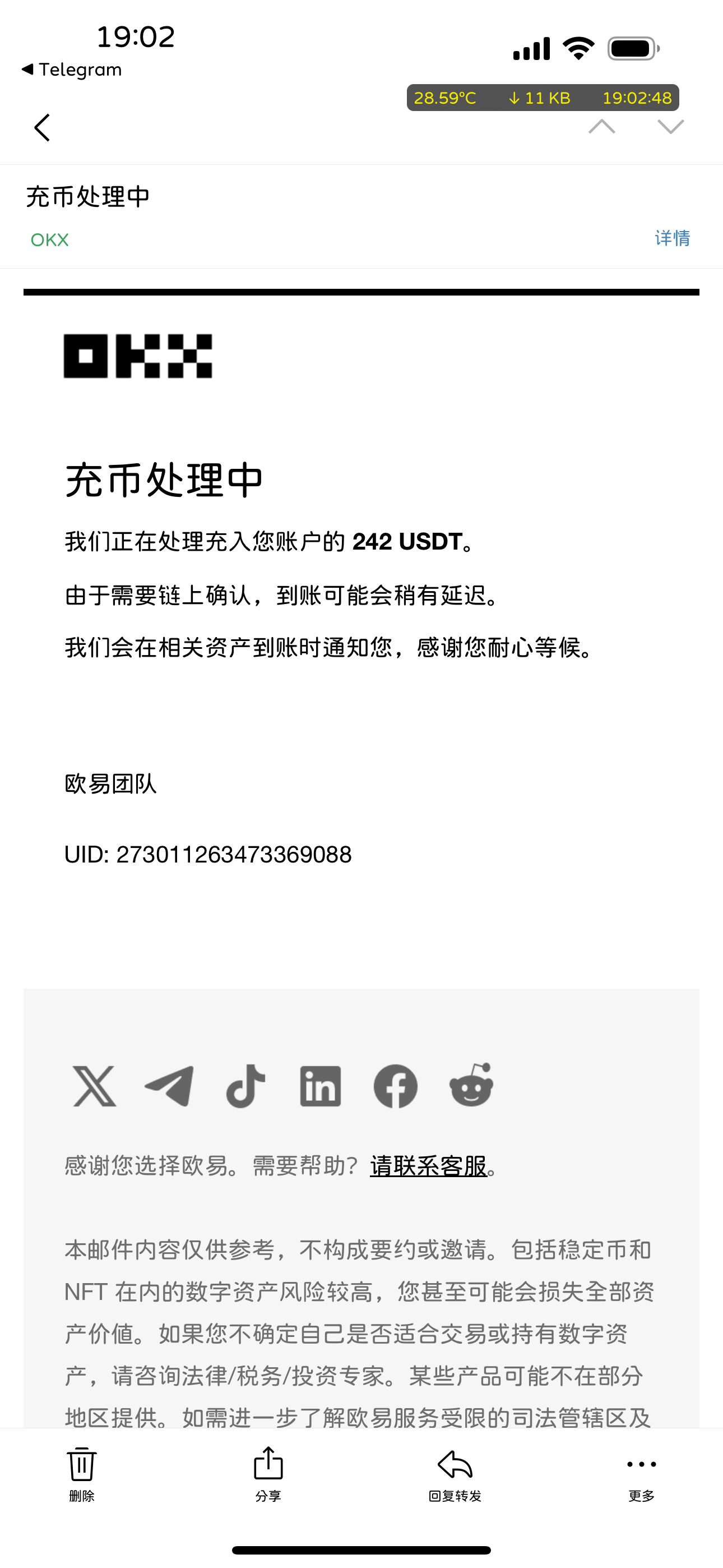
Task: Open the TikTok social icon
Action: [245, 1086]
